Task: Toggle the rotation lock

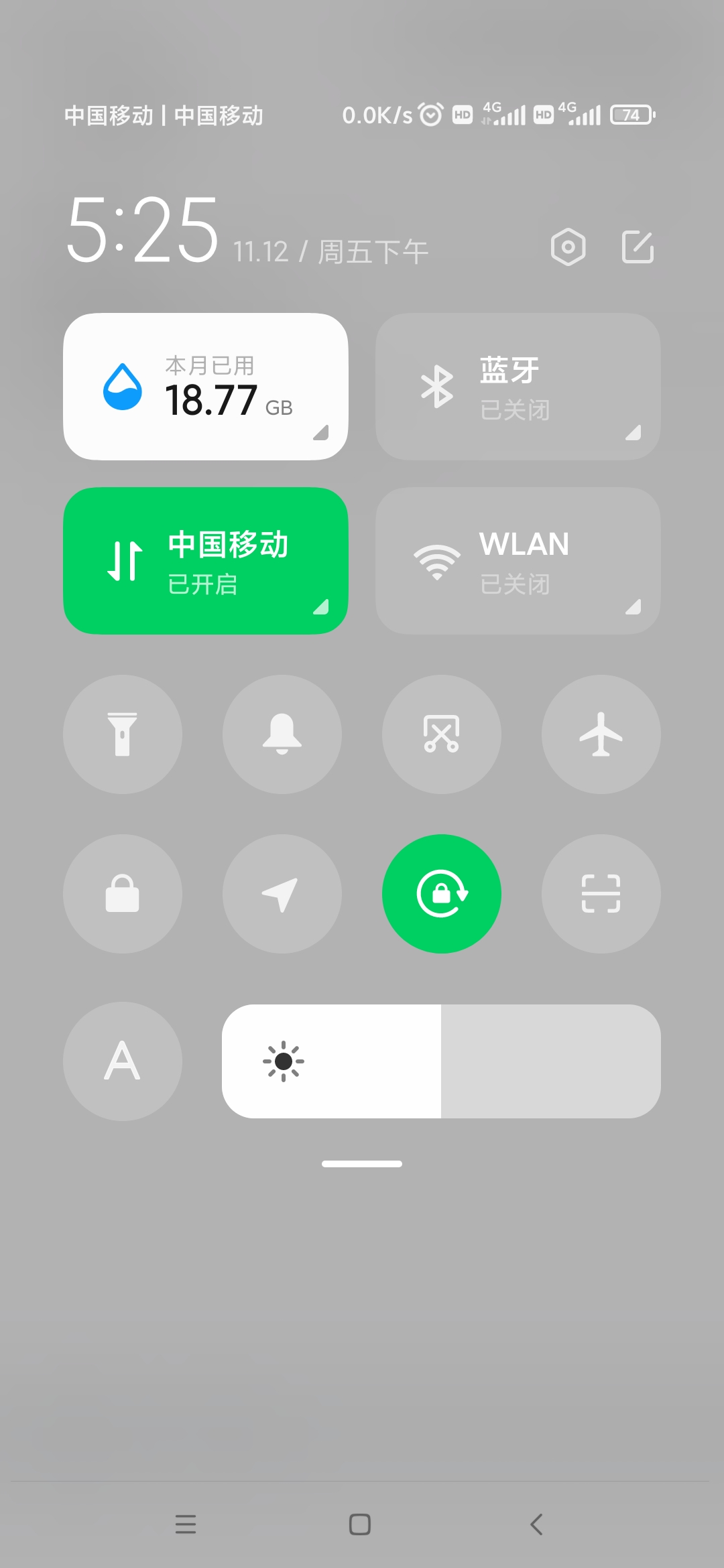Action: (442, 894)
